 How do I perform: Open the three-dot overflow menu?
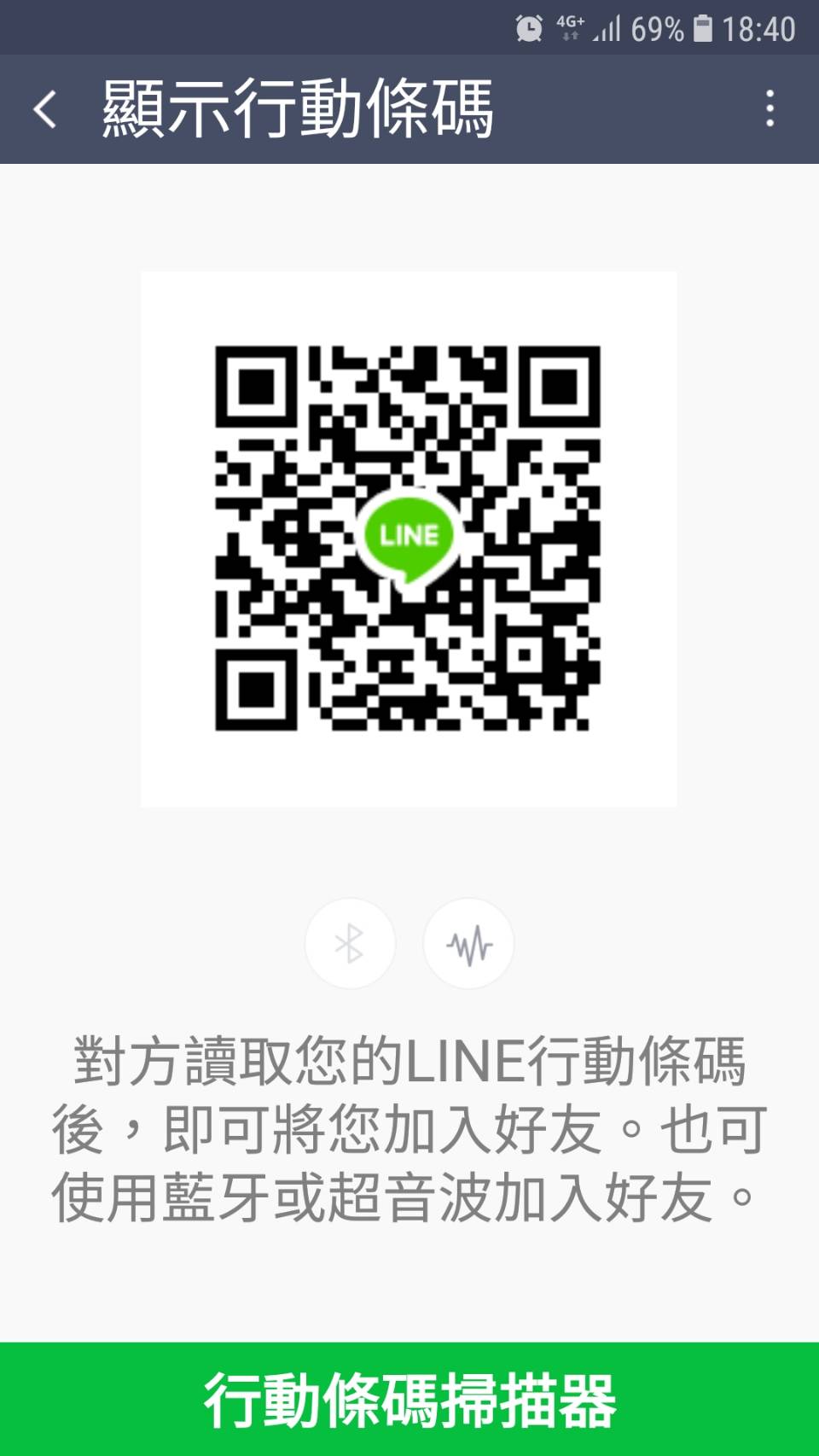click(x=770, y=109)
